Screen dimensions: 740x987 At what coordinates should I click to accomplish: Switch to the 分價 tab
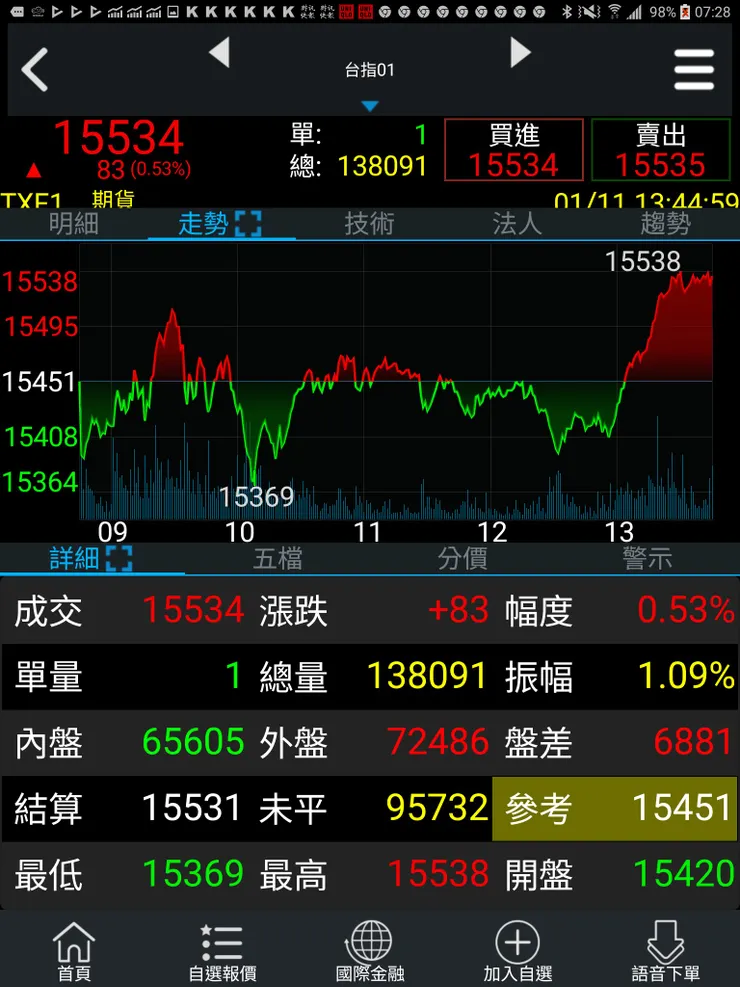[462, 560]
